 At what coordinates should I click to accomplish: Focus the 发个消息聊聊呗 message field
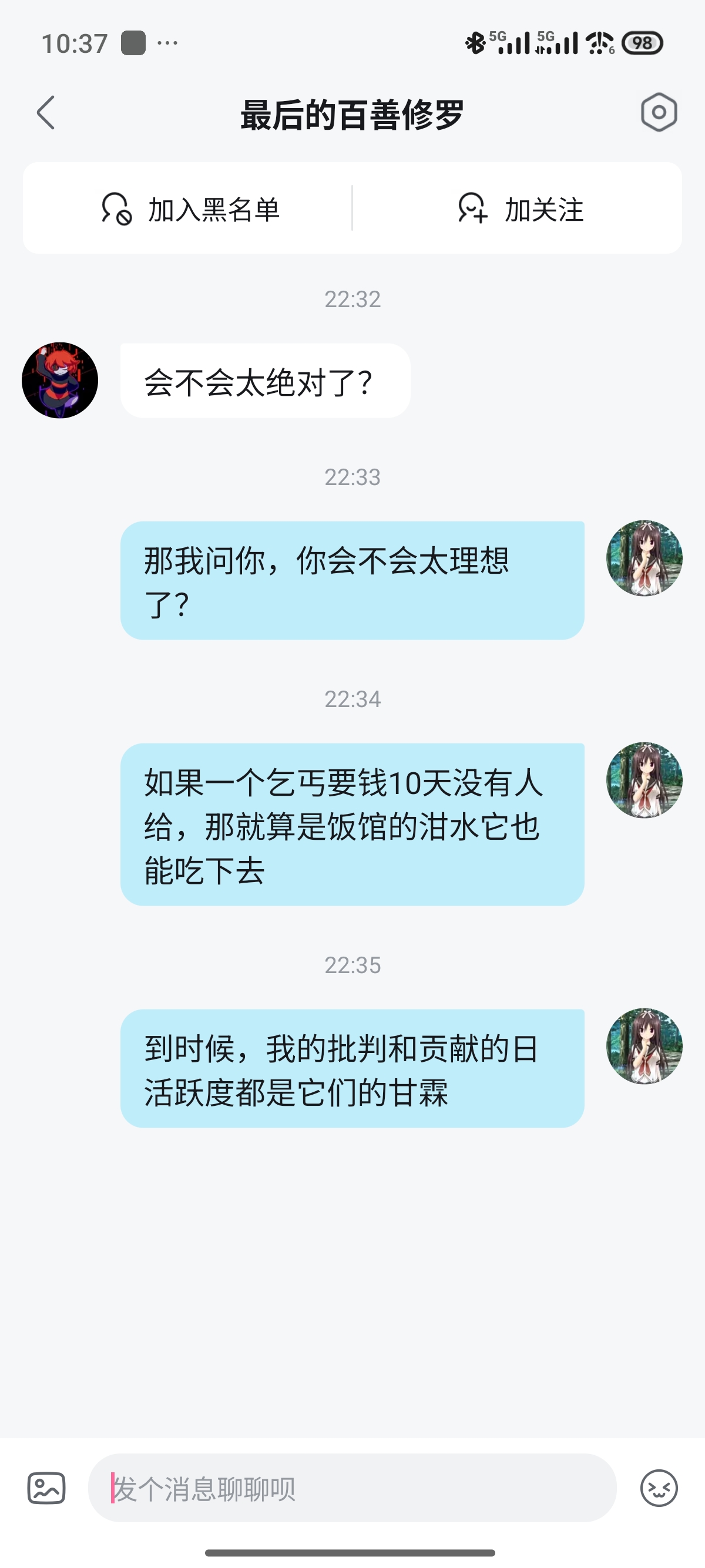coord(352,1488)
